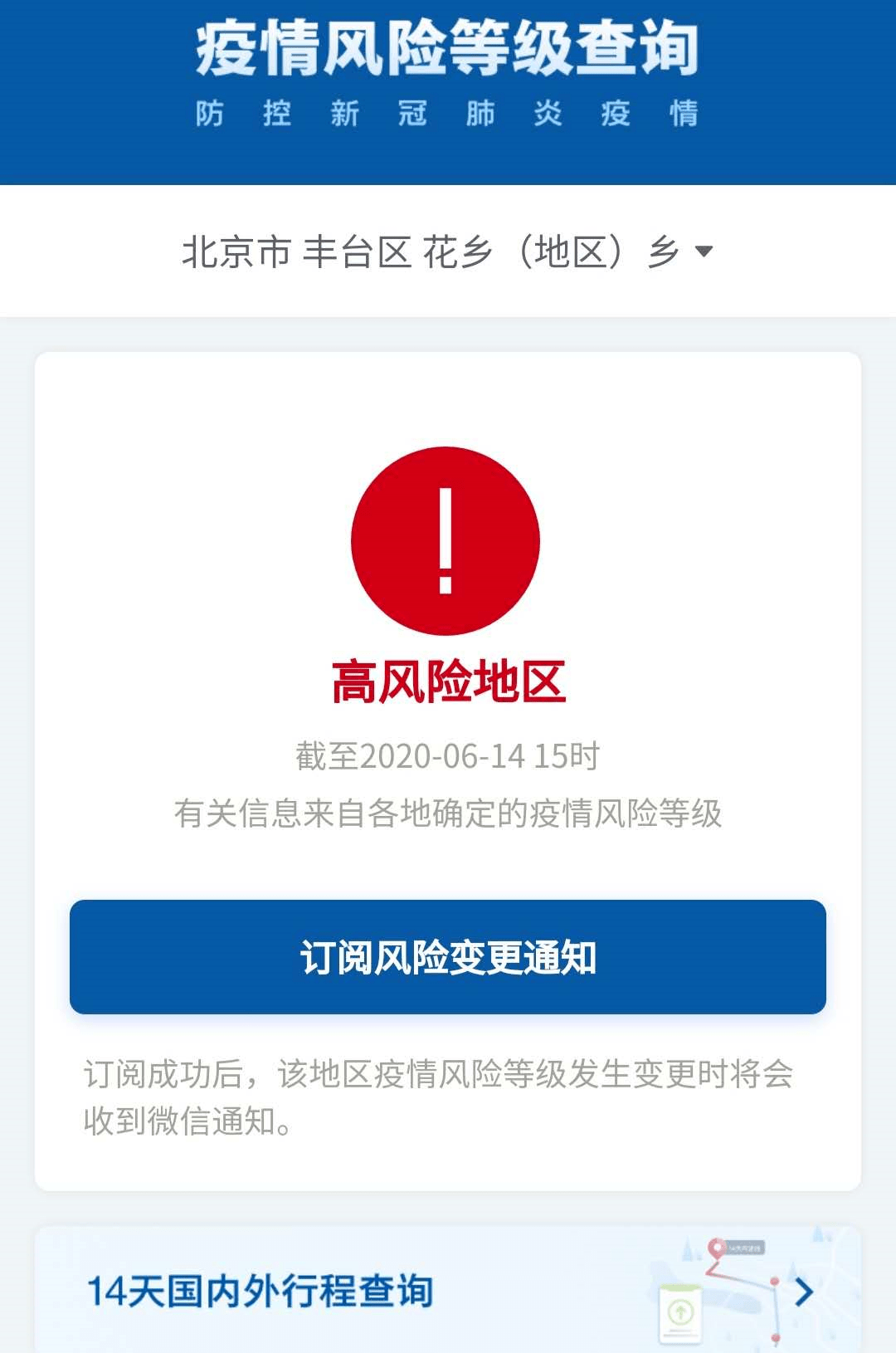The height and width of the screenshot is (1353, 896).
Task: Open the 北京市 丰台区 花乡 location dropdown
Action: [x=447, y=252]
